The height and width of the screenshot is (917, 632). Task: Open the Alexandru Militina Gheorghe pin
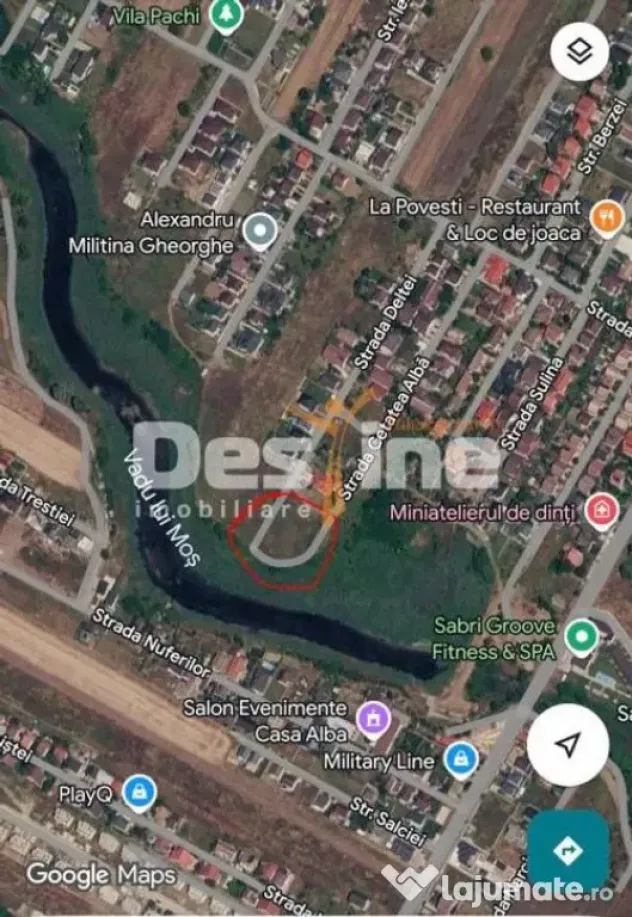pyautogui.click(x=260, y=231)
